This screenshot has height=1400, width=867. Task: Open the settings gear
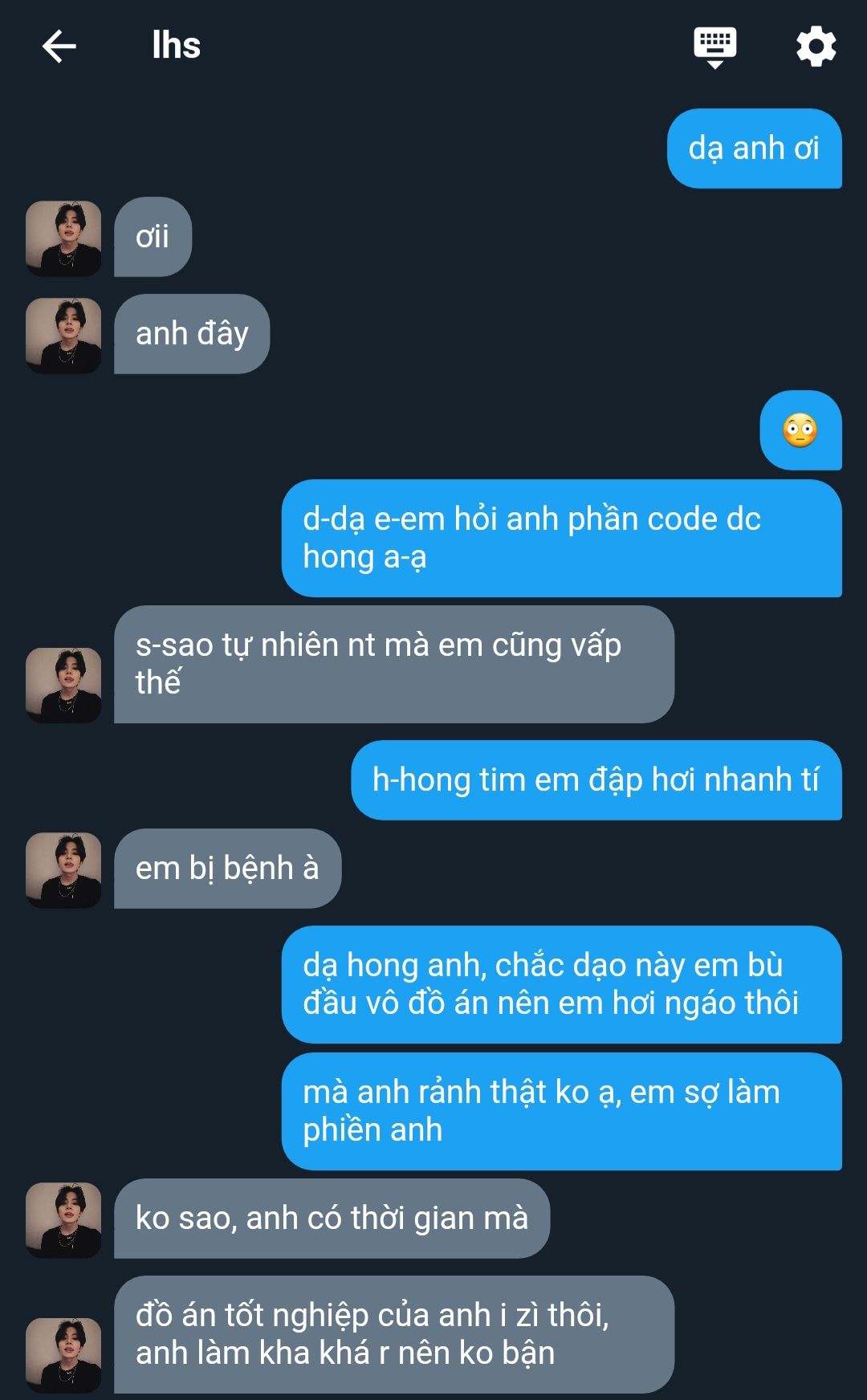816,46
